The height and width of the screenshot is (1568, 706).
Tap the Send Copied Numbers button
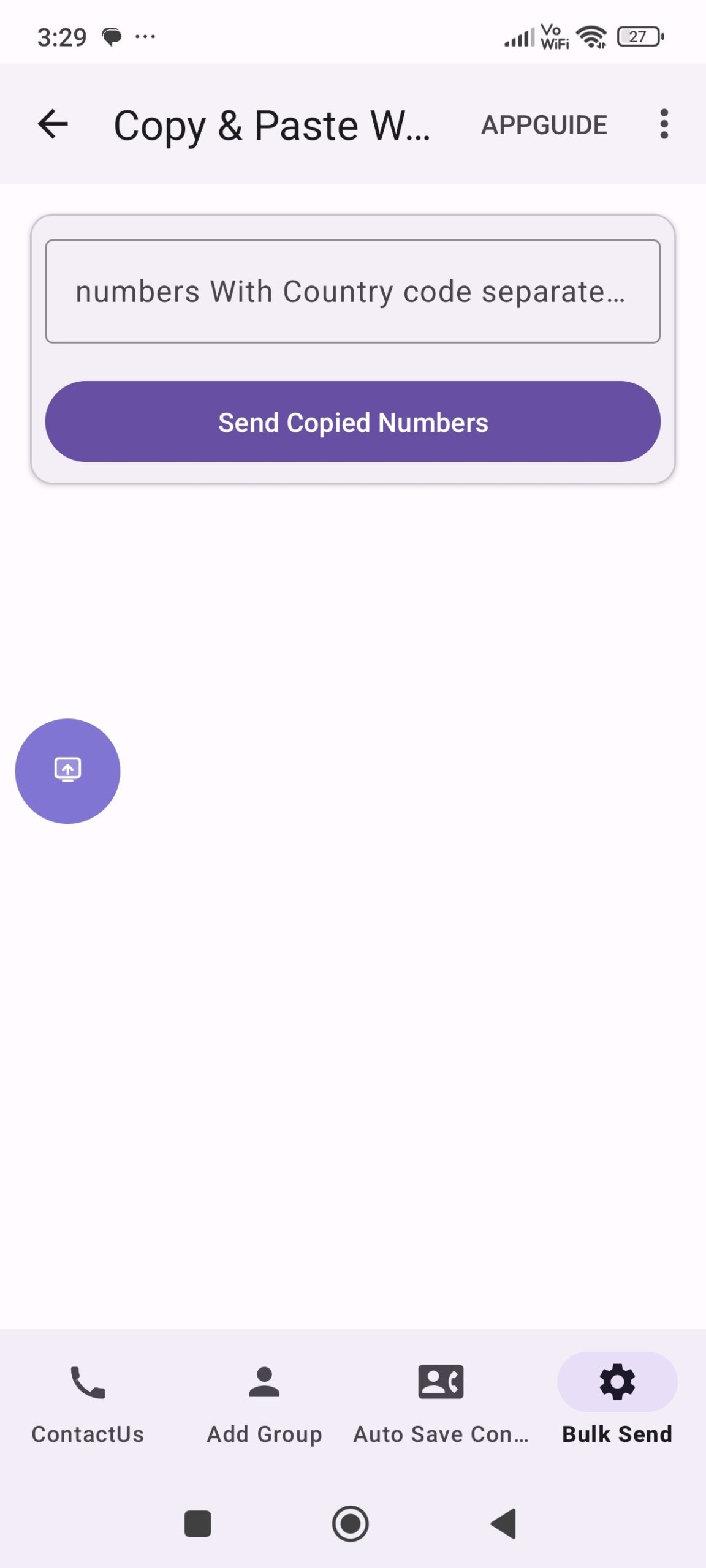point(352,422)
